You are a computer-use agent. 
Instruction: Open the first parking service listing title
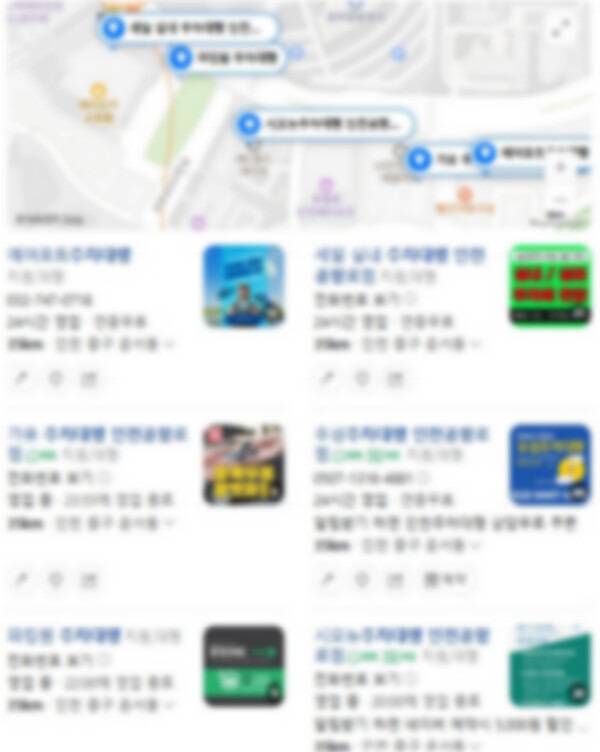coord(70,255)
